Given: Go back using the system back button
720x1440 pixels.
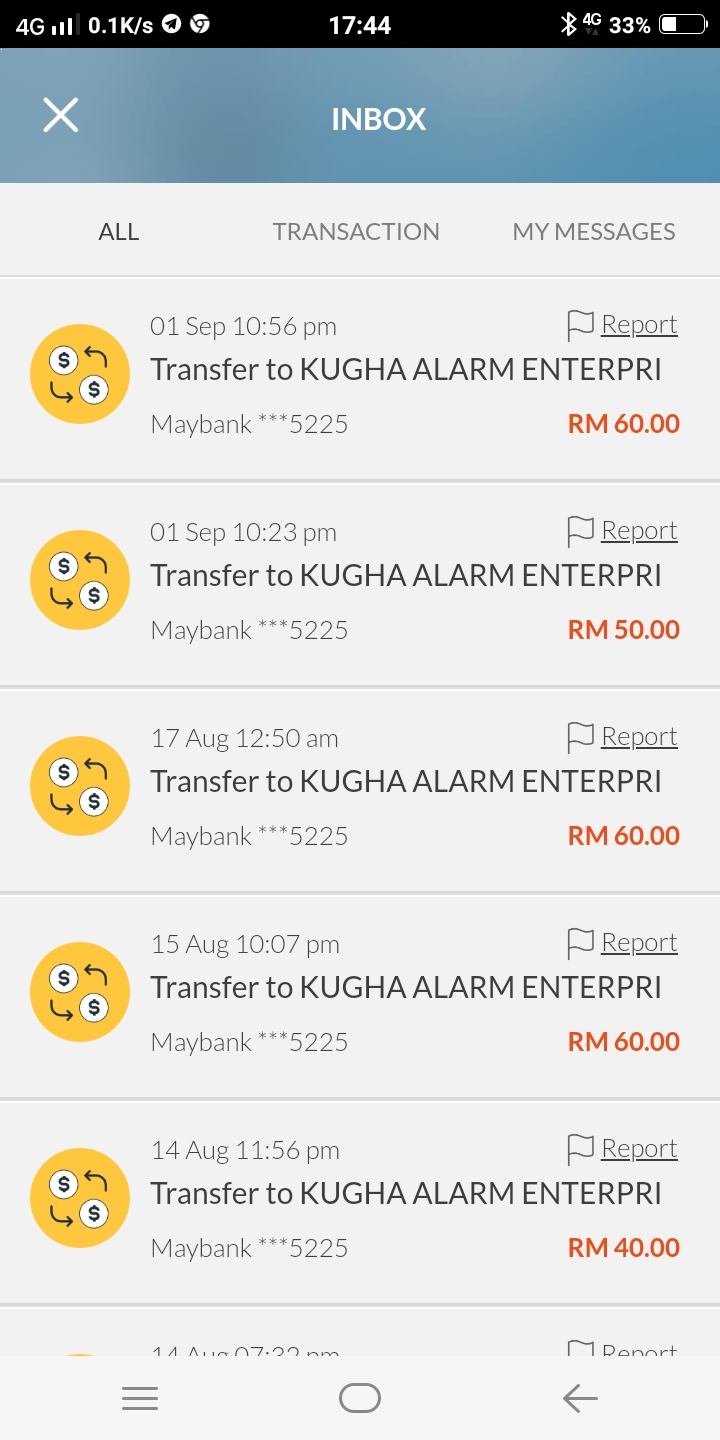Looking at the screenshot, I should 580,1398.
